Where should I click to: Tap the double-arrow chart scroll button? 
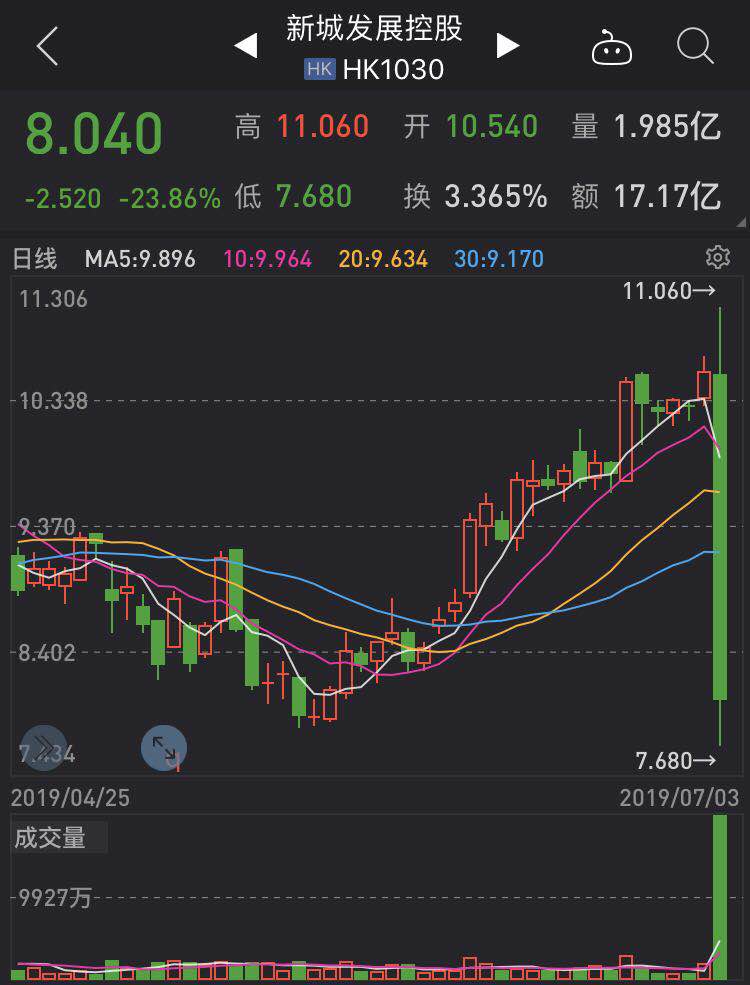(x=43, y=748)
